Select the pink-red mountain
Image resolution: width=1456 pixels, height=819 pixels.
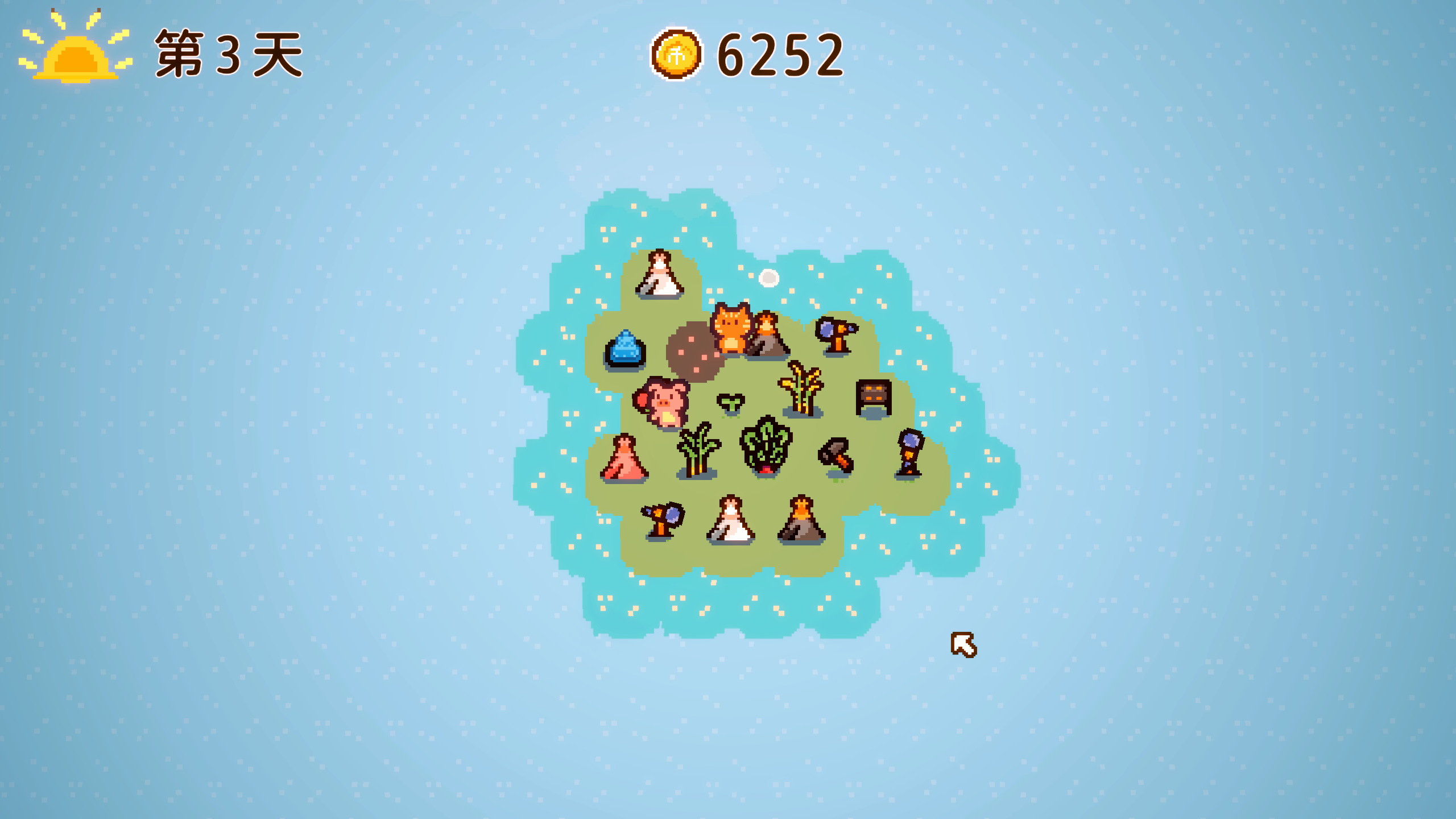(x=624, y=458)
